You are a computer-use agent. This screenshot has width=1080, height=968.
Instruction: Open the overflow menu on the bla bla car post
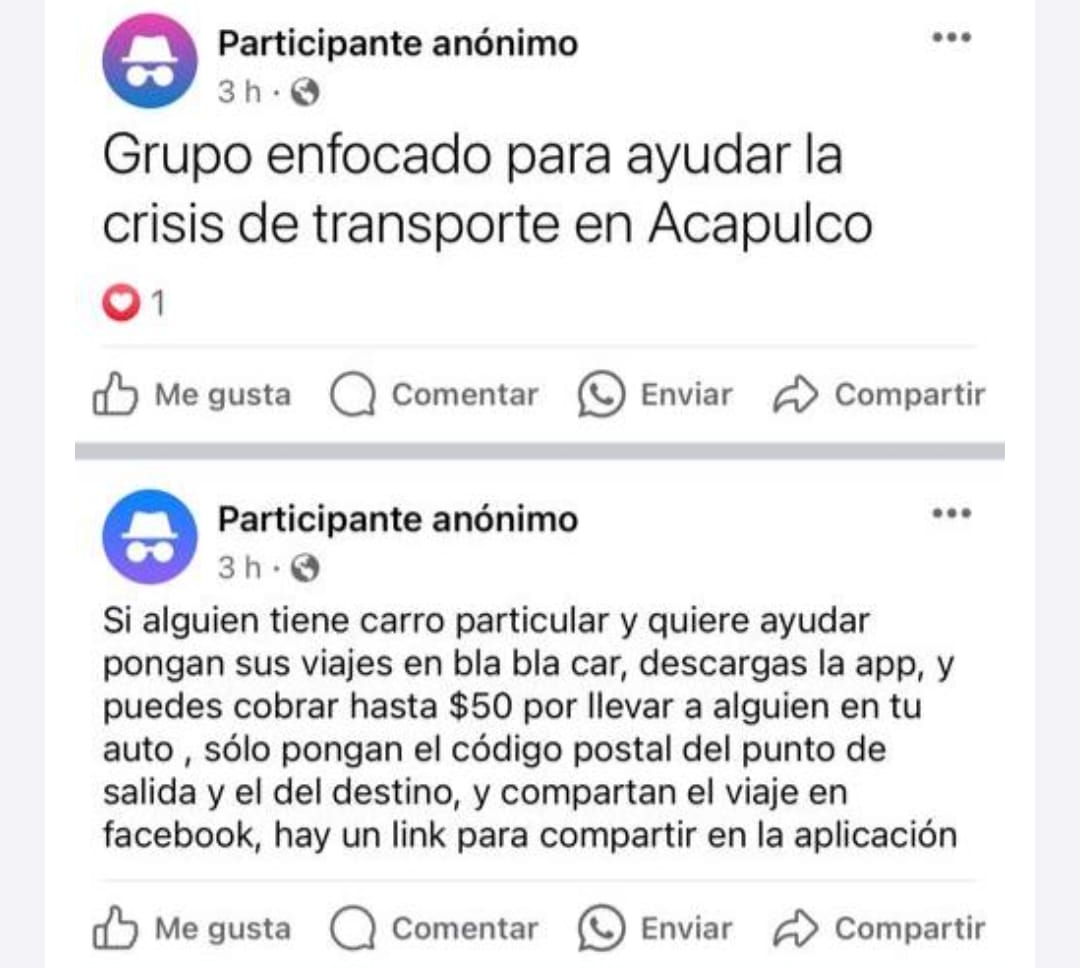(951, 514)
